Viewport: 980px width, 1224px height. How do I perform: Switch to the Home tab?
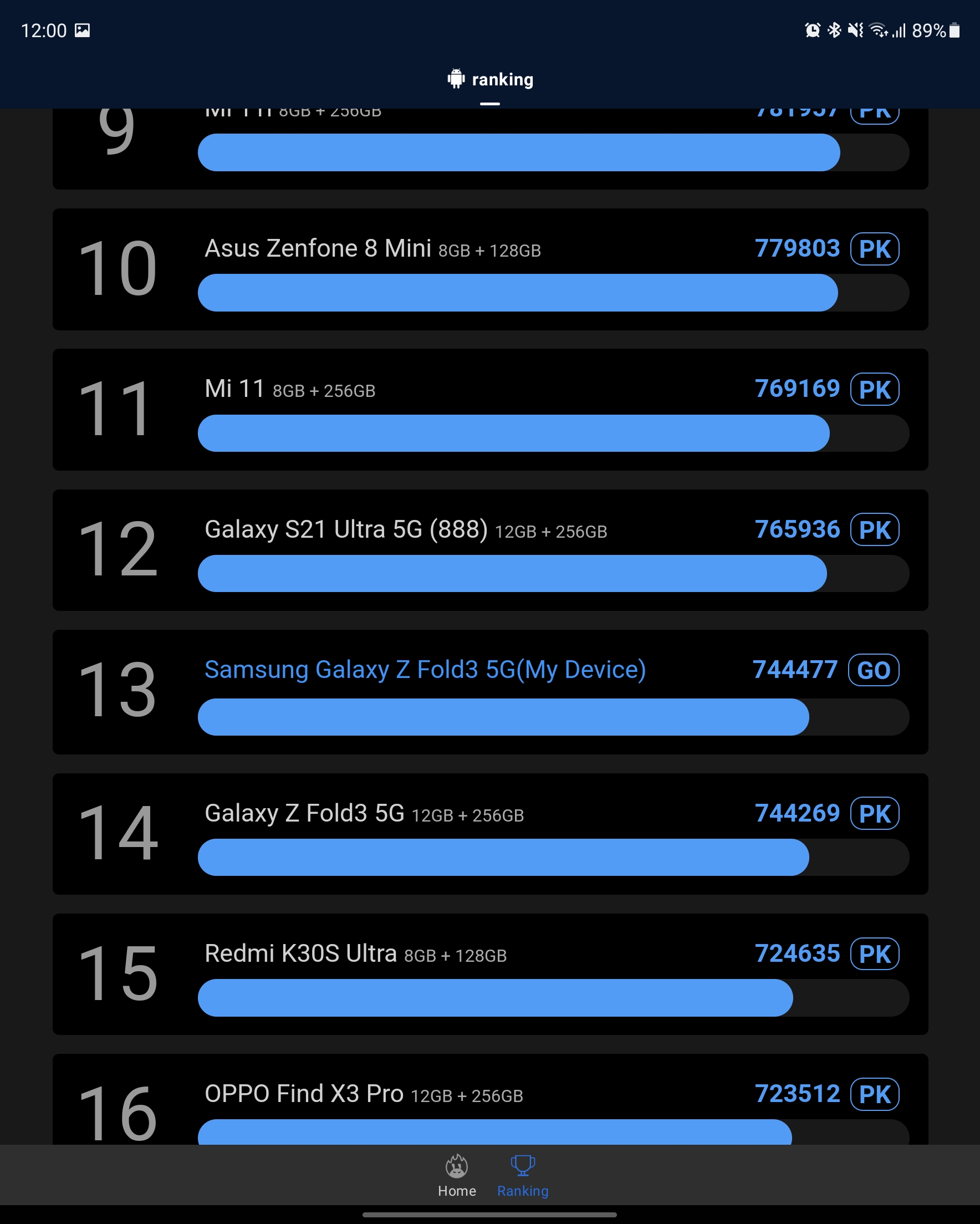click(457, 1176)
